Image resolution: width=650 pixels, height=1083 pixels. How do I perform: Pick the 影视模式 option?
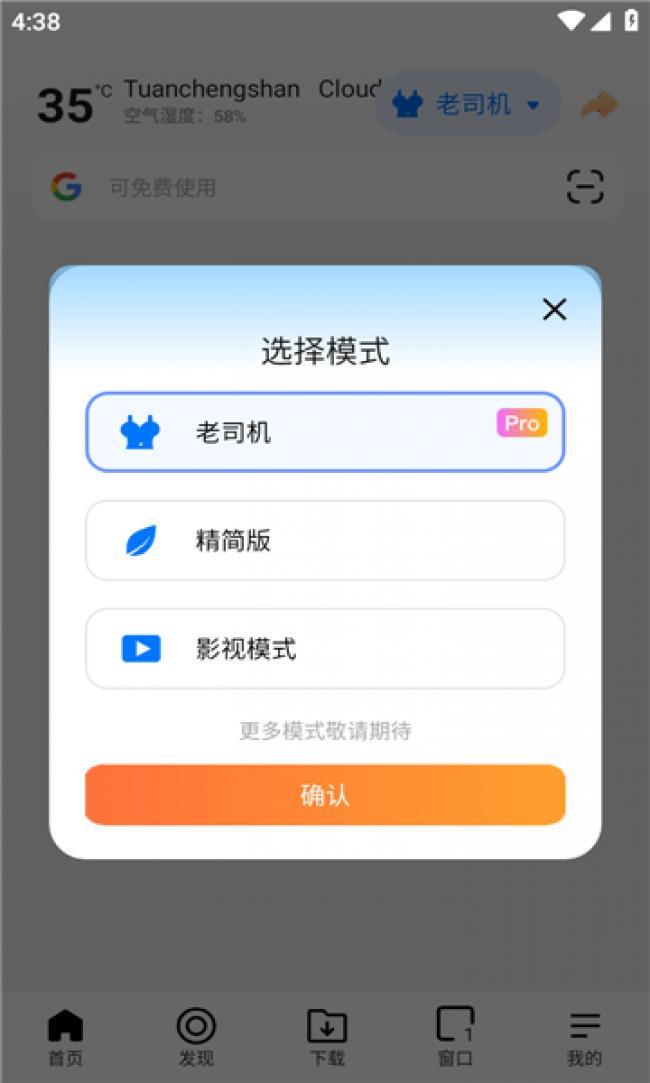coord(325,649)
